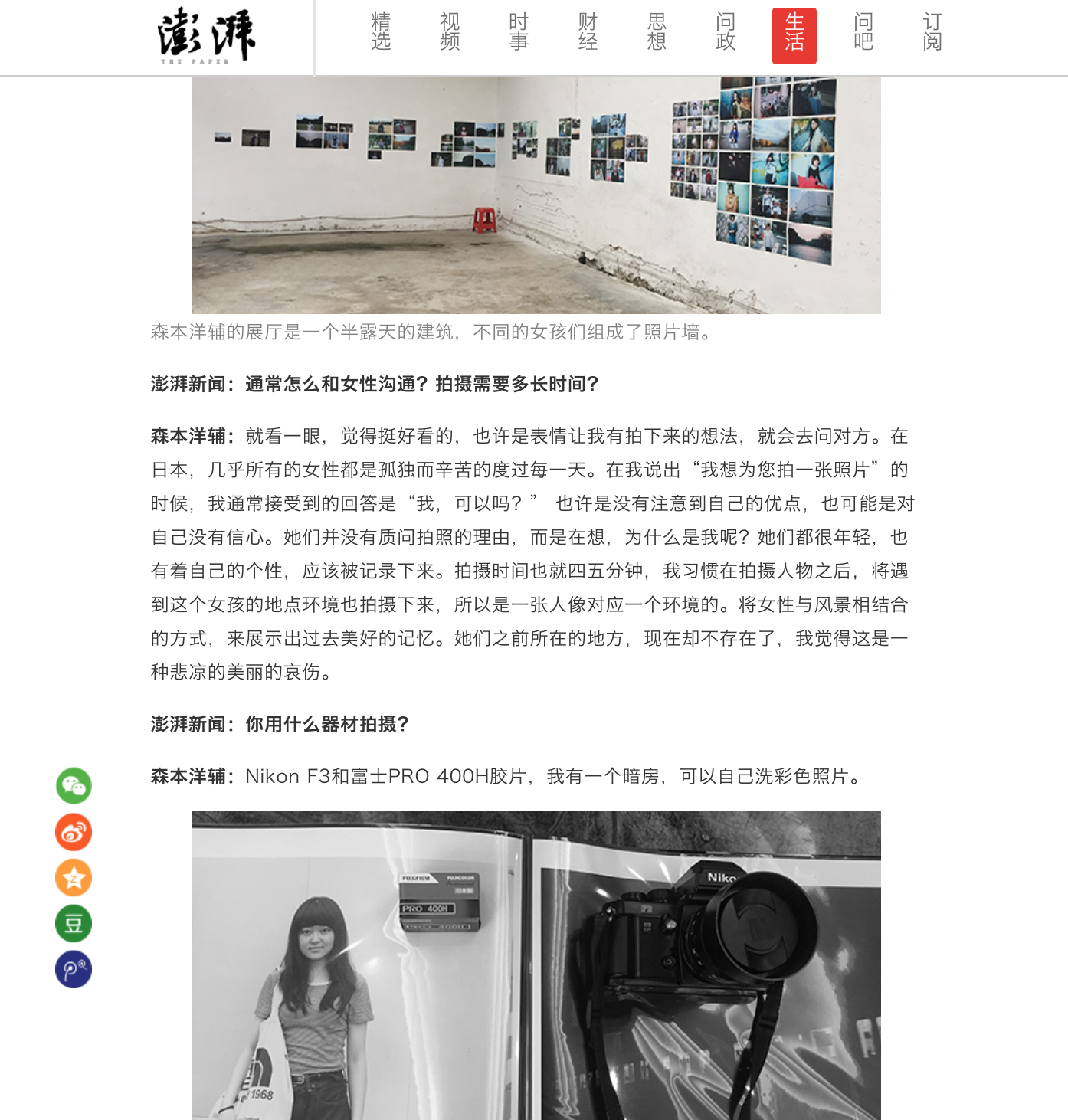Tap the blue share icon
This screenshot has height=1120, width=1068.
(74, 970)
